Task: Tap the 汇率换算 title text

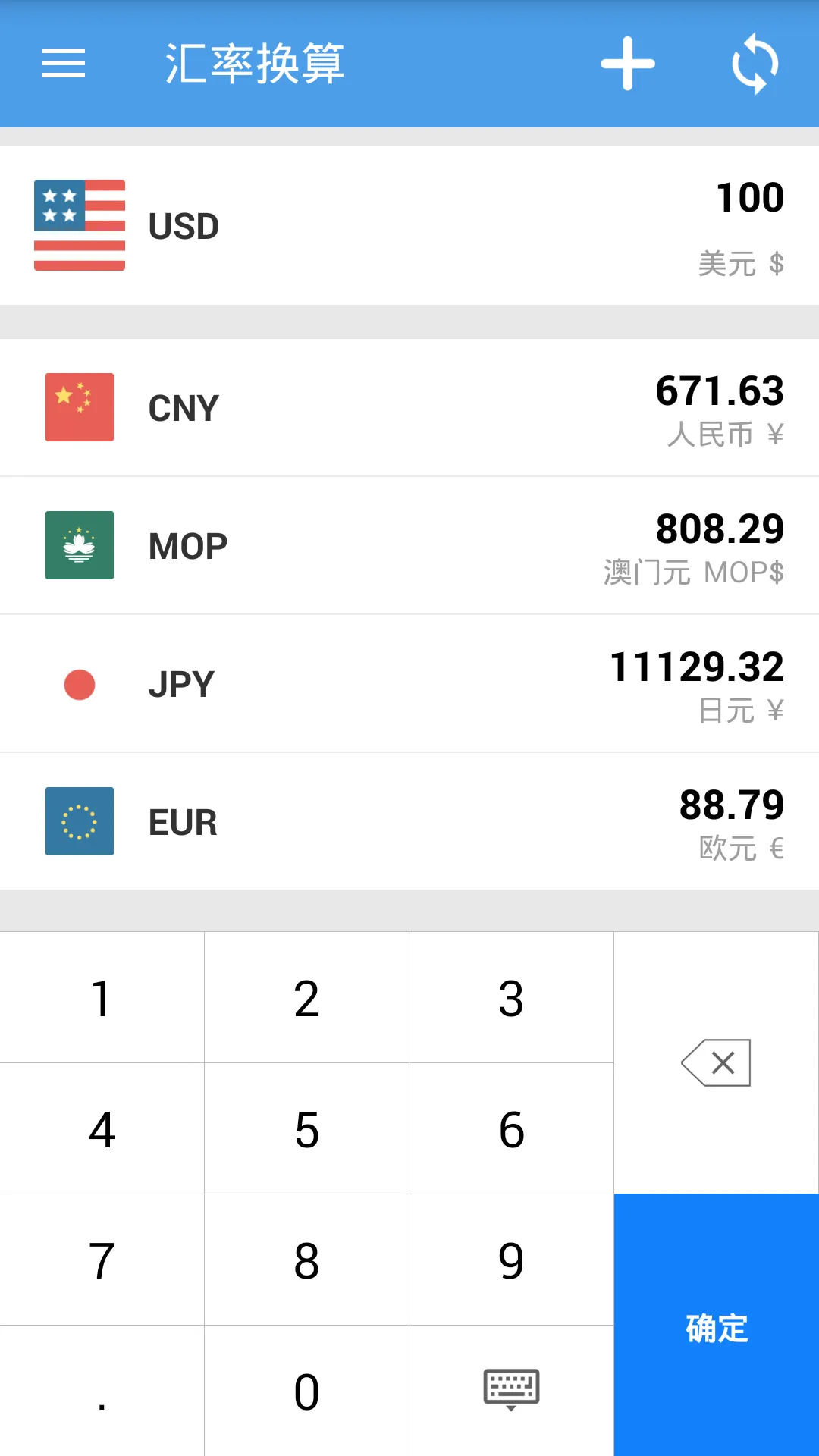Action: coord(255,64)
